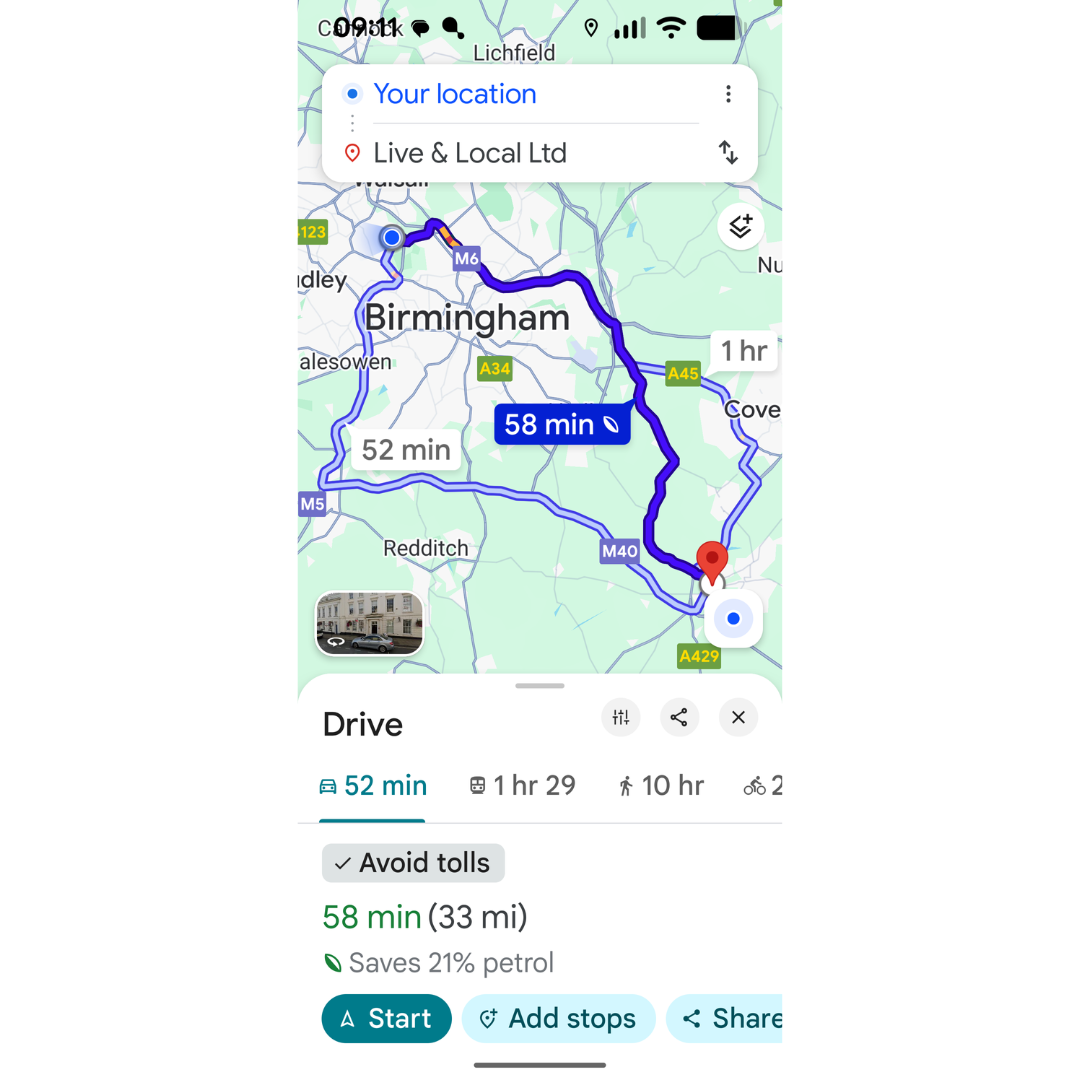Add stops to the route
The image size is (1080, 1080).
(558, 1018)
